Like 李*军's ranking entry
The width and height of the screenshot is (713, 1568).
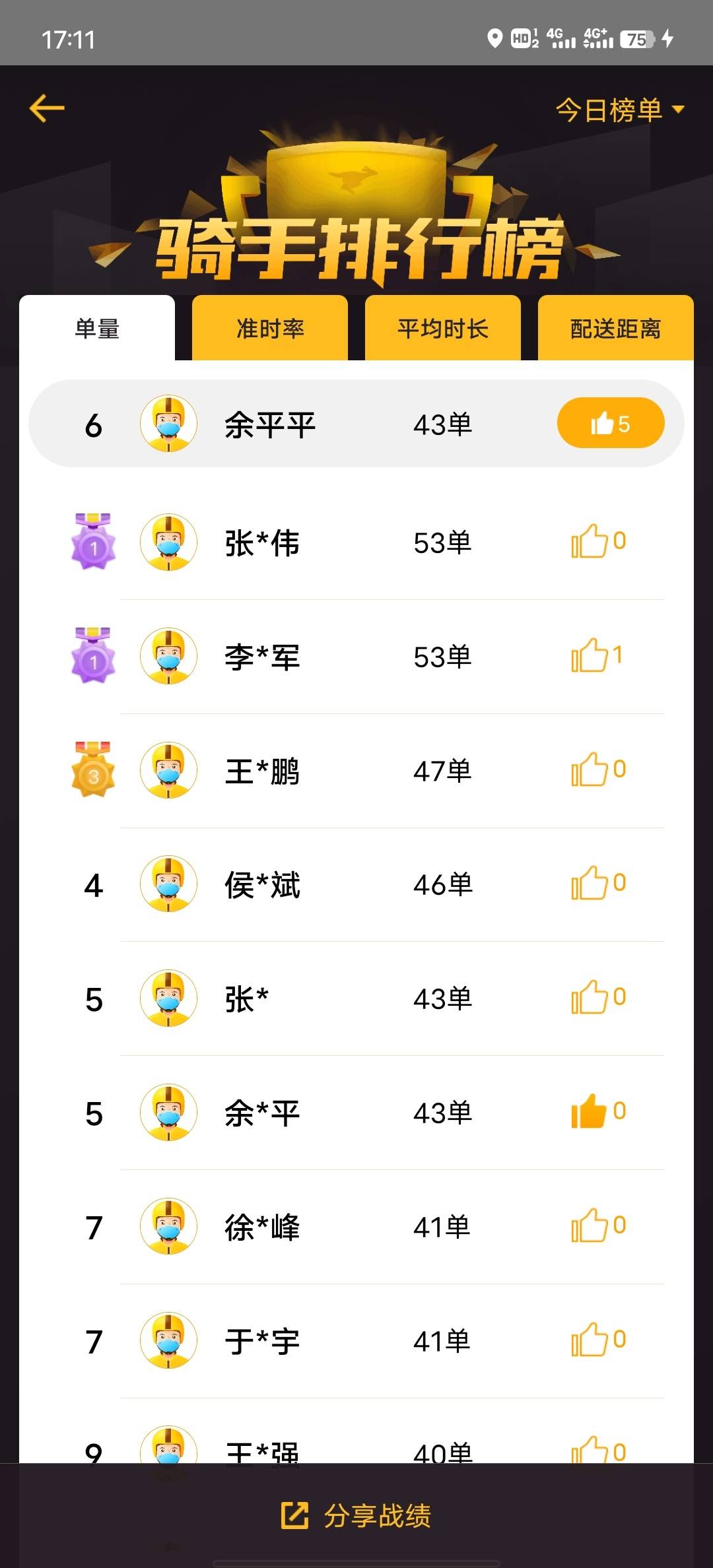pyautogui.click(x=590, y=656)
